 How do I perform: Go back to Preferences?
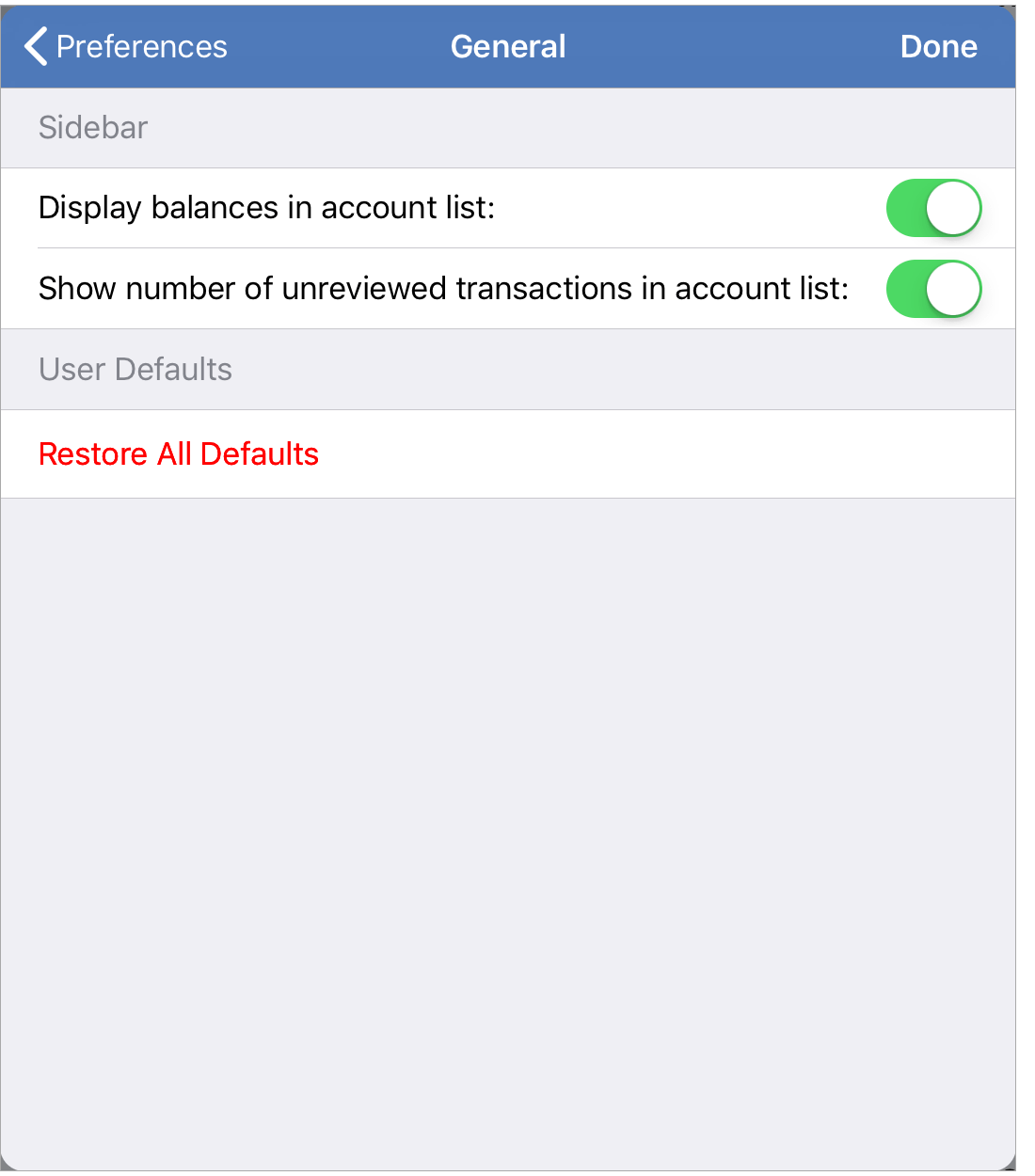[x=126, y=46]
